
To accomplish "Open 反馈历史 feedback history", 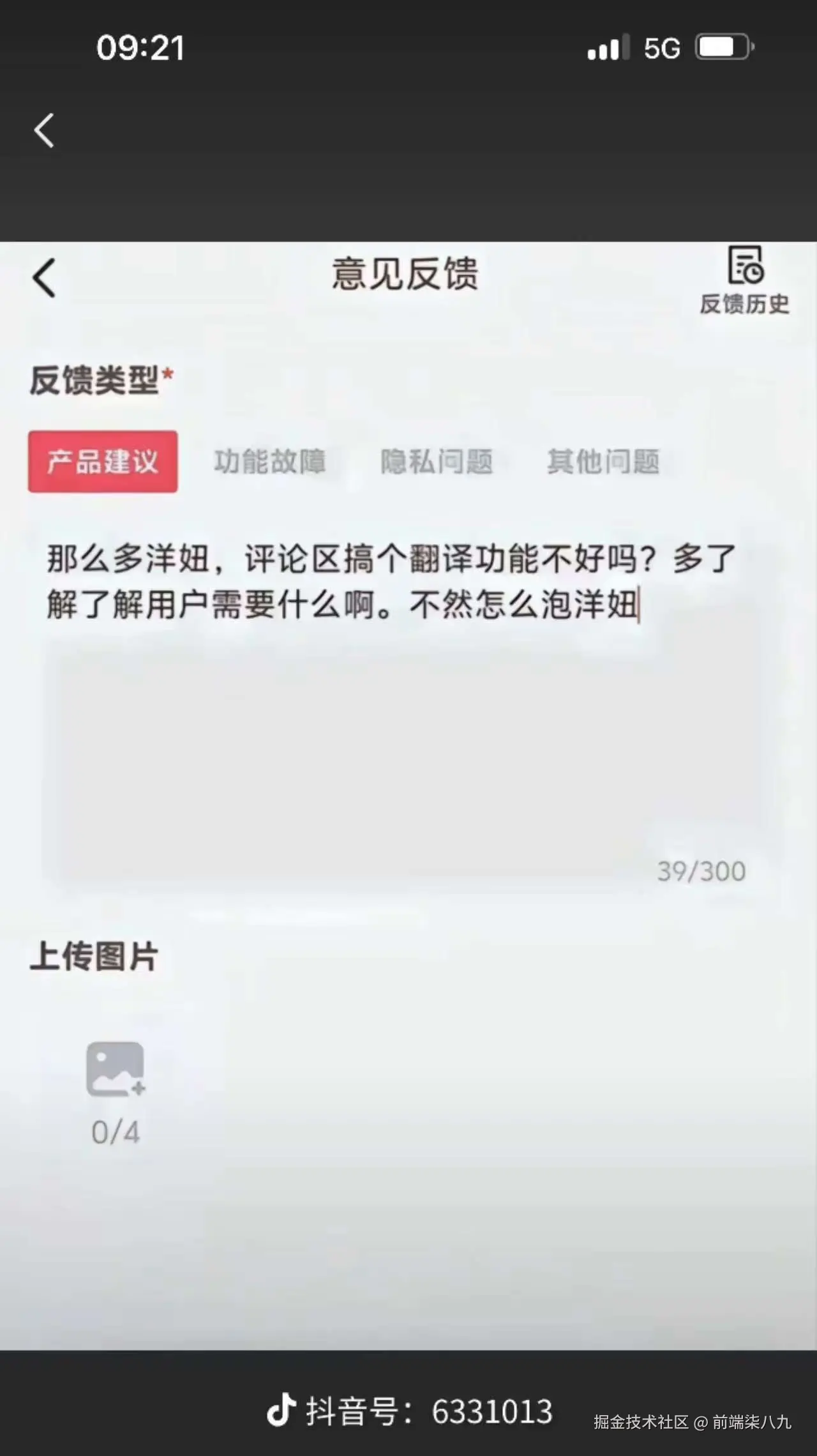I will point(744,281).
